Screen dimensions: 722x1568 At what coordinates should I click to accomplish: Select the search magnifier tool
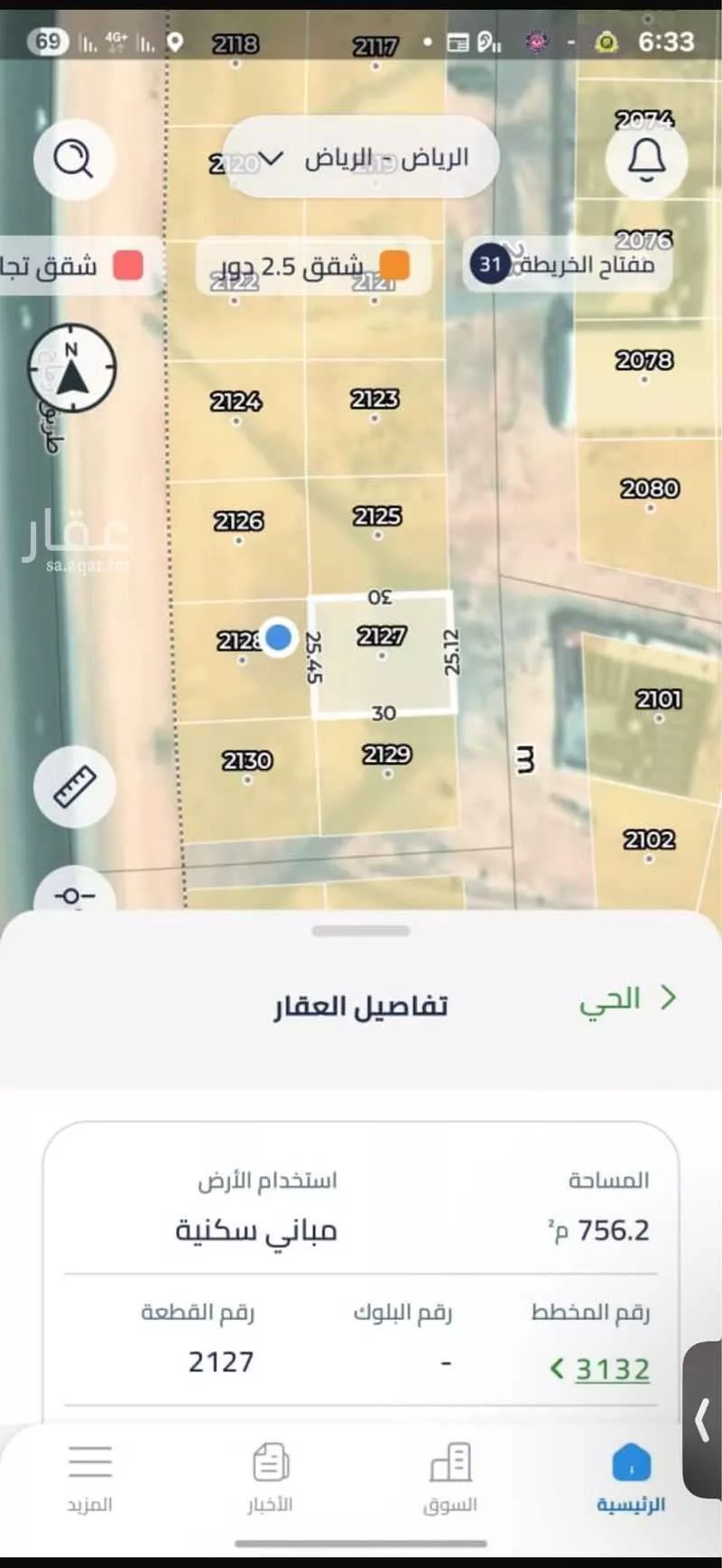(x=74, y=159)
